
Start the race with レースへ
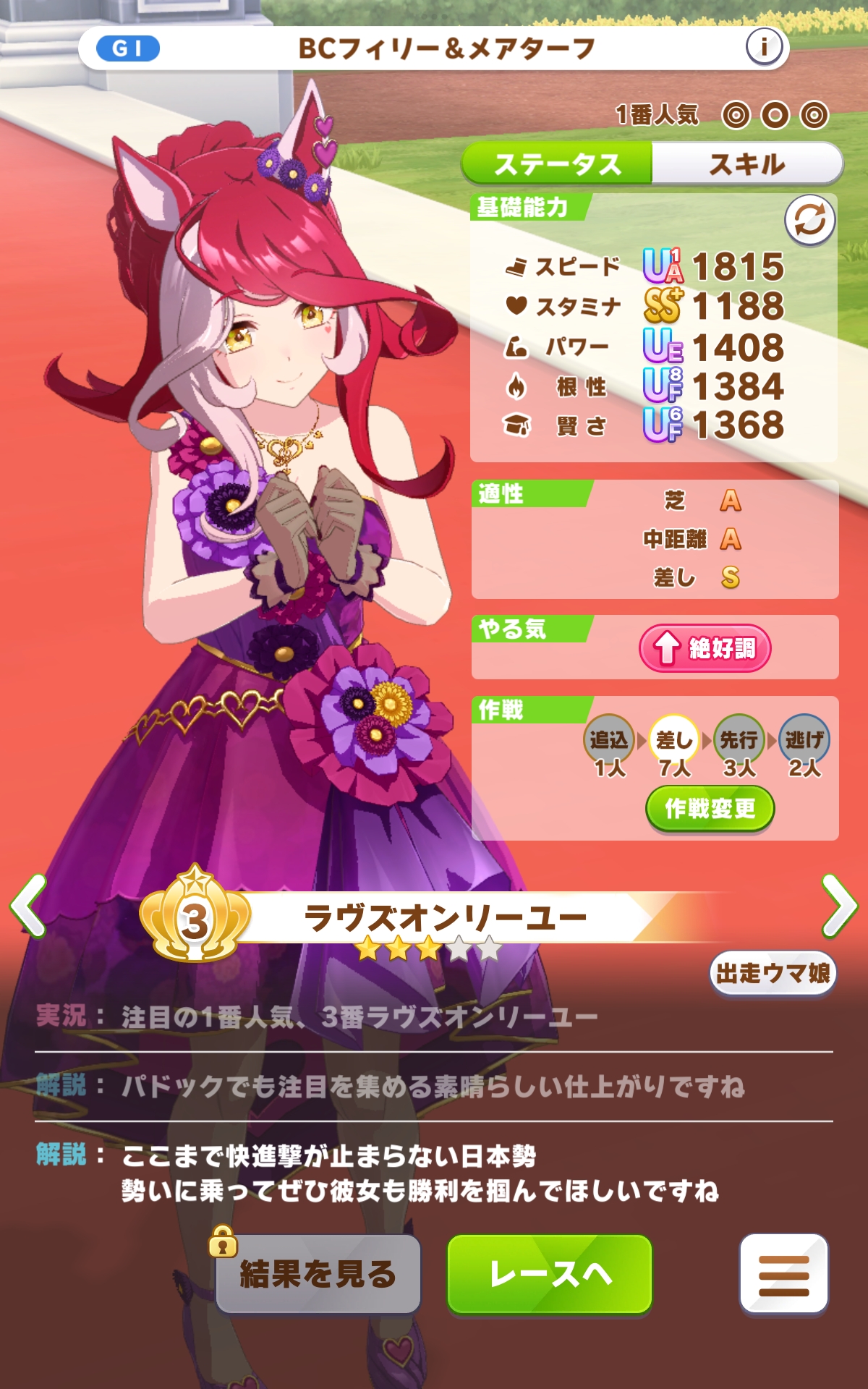(550, 1274)
